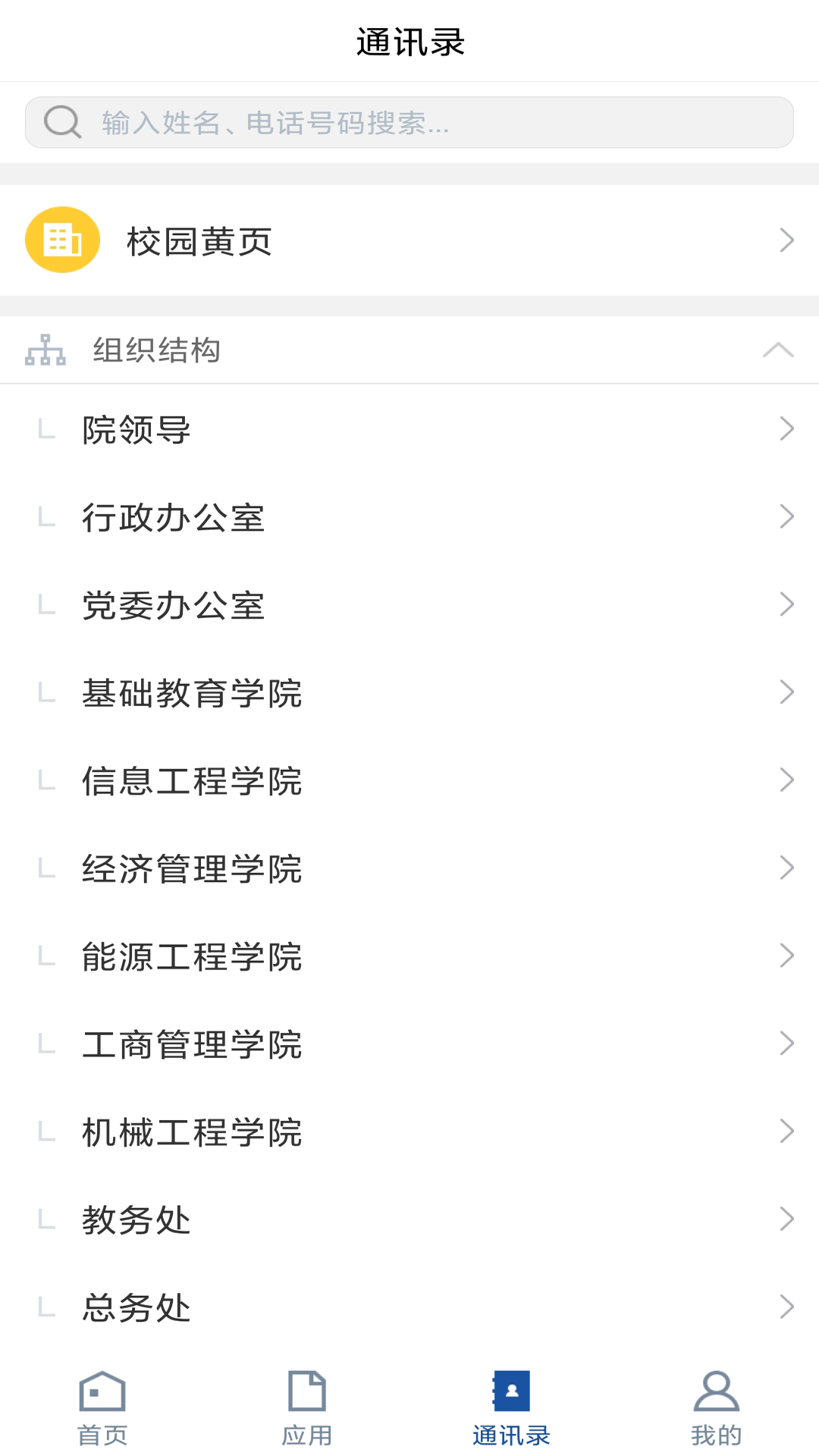
Task: Open 校园黄页 campus yellow pages
Action: pyautogui.click(x=409, y=241)
